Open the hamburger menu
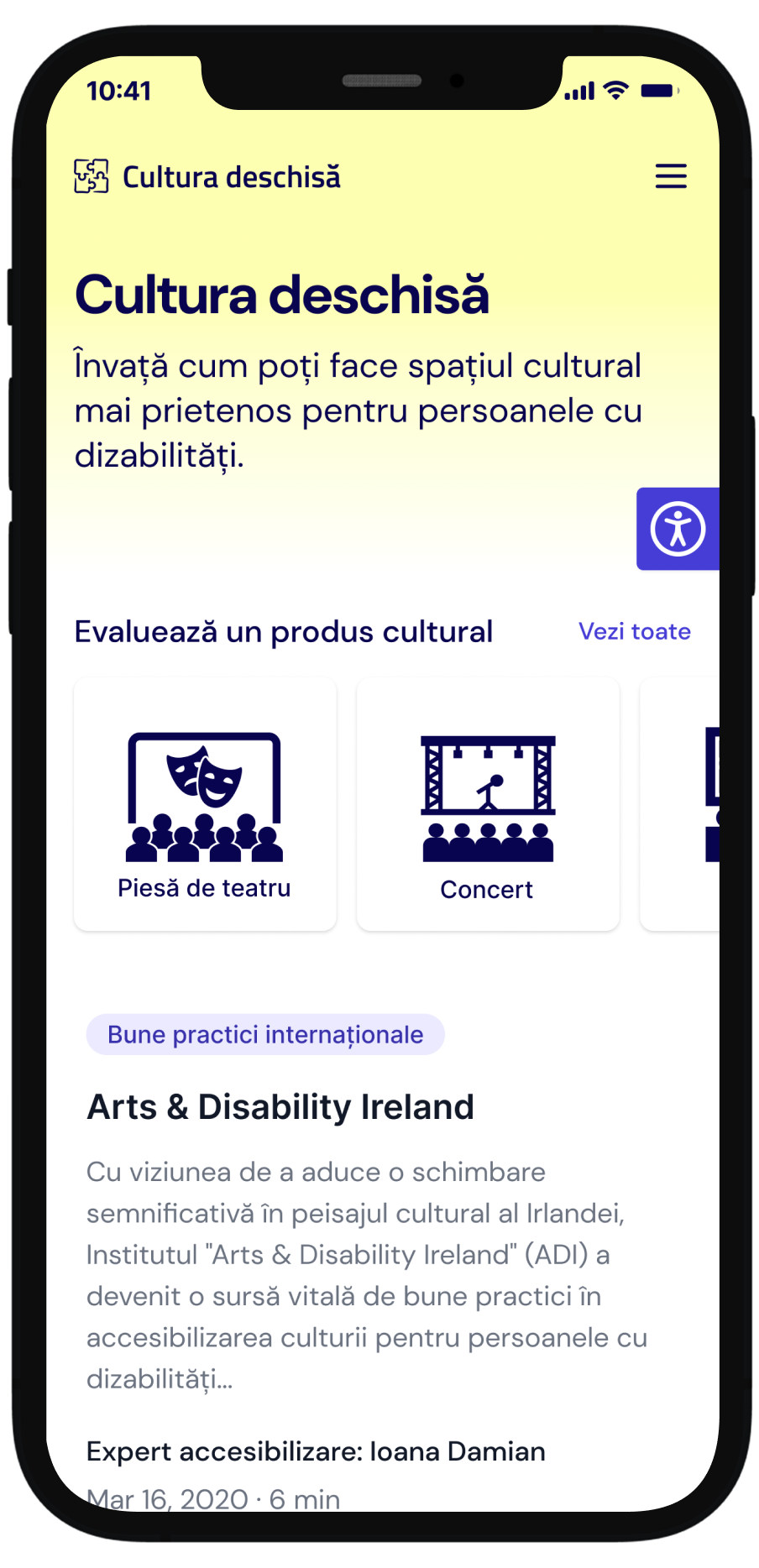 [671, 176]
